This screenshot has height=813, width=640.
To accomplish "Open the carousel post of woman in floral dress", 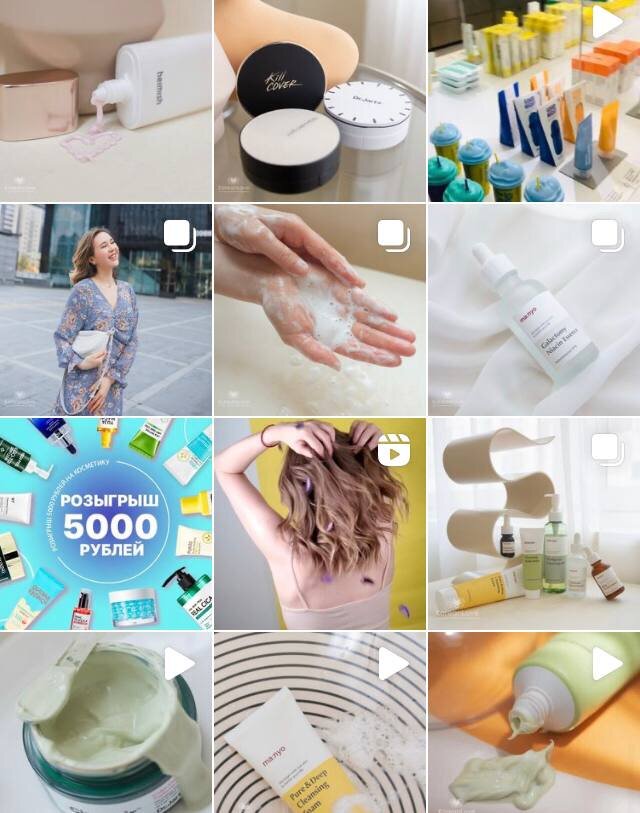I will 106,310.
